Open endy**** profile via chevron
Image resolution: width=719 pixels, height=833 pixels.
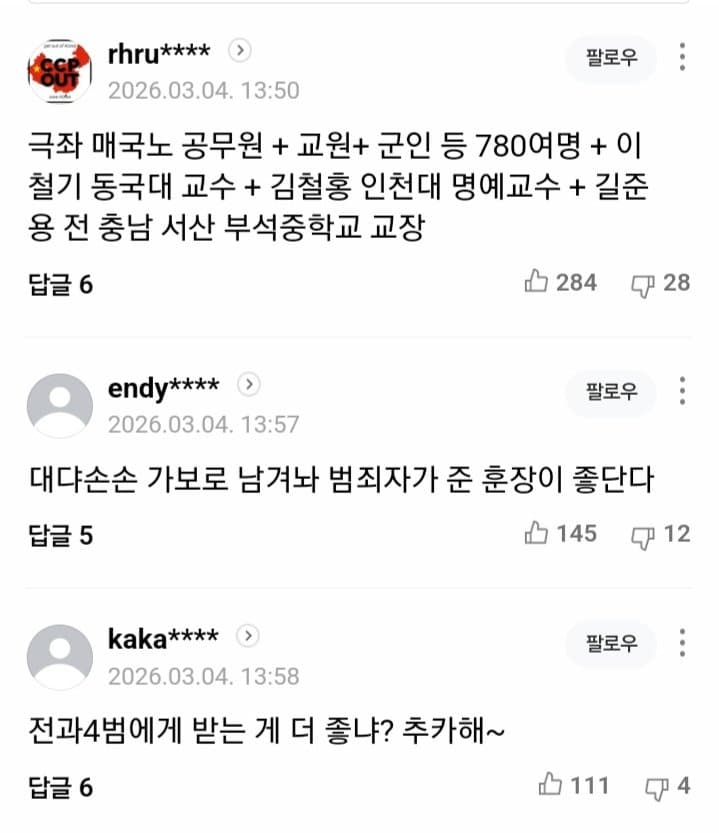pos(250,384)
